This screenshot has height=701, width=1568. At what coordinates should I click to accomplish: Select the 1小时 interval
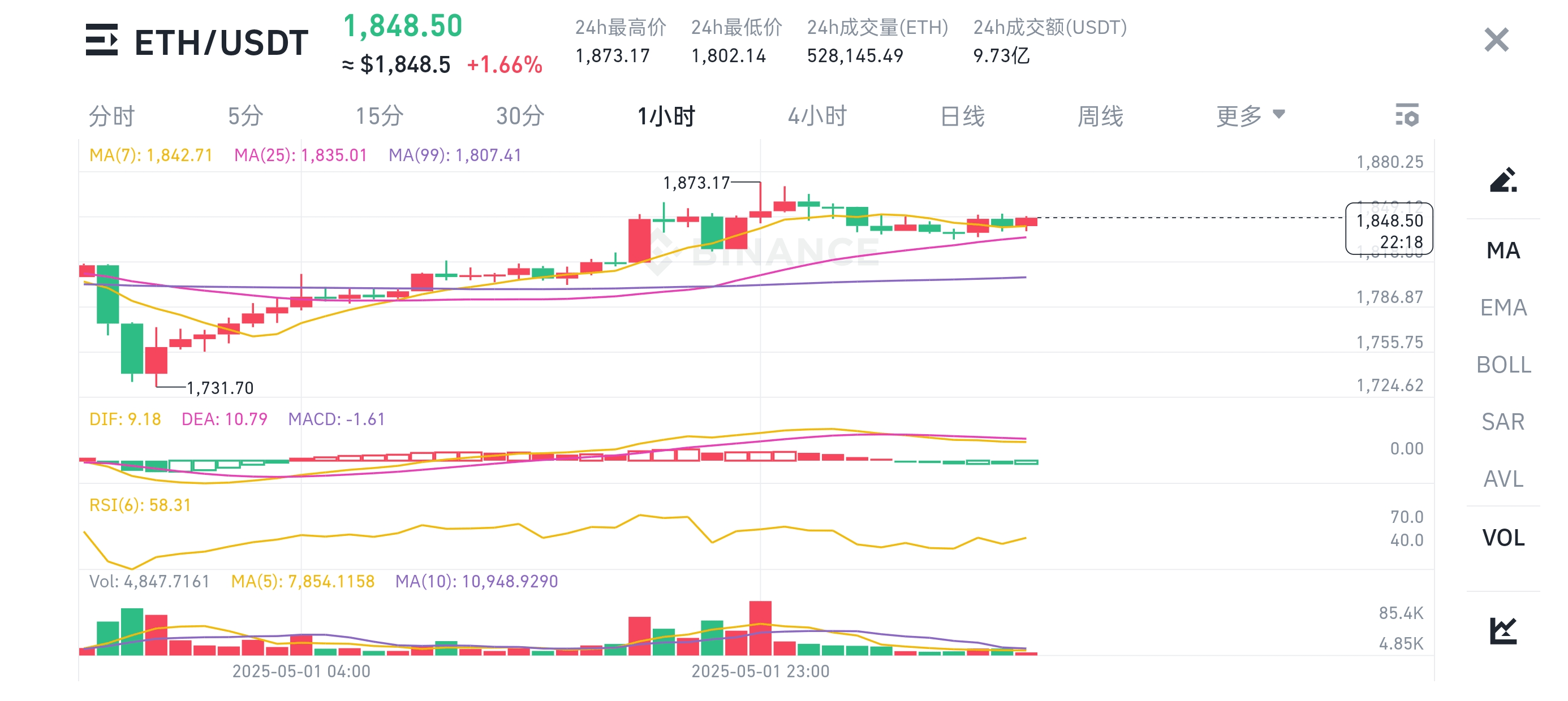pos(666,116)
